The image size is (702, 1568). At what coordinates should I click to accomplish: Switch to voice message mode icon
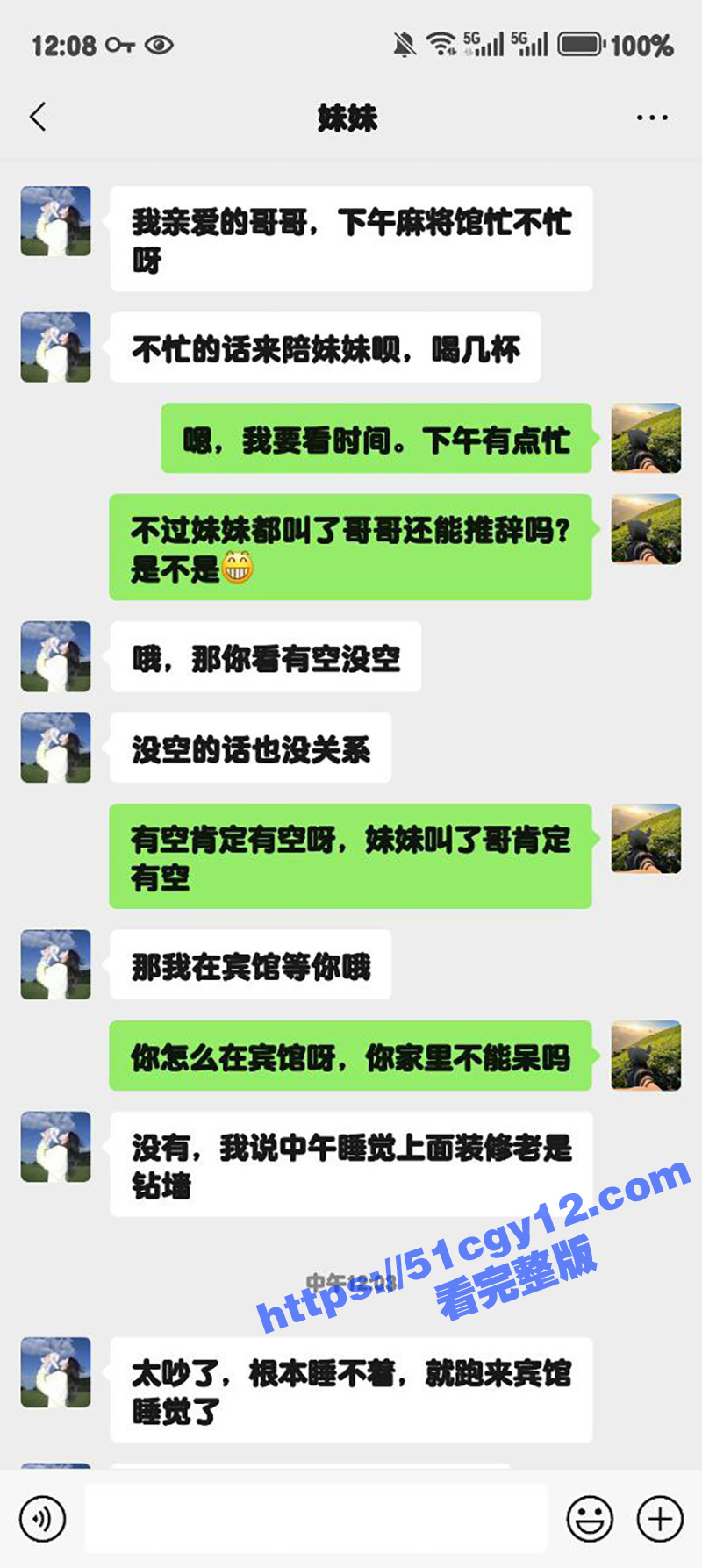41,1519
